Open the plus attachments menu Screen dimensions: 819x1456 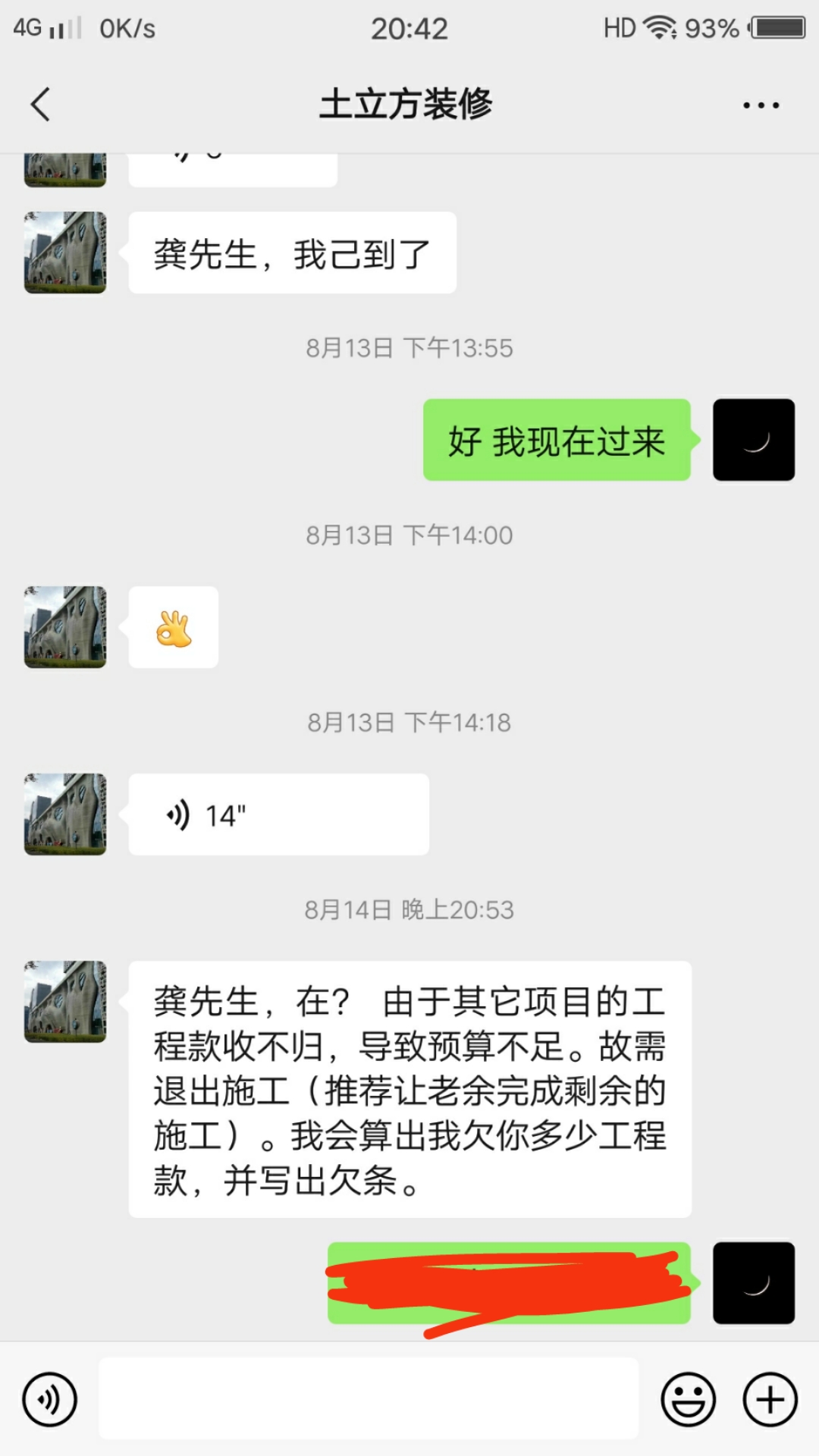point(770,1399)
